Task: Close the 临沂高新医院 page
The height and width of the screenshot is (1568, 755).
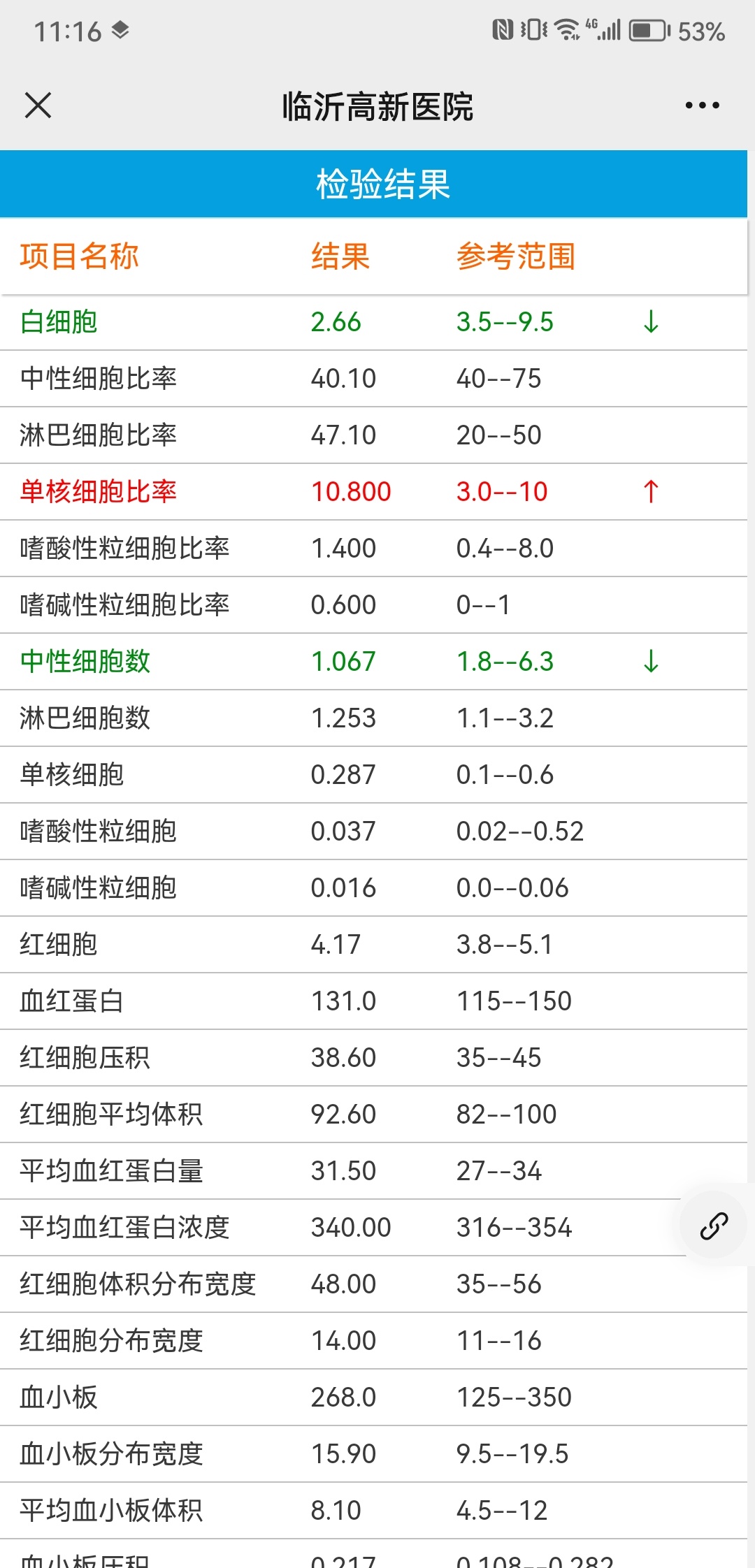Action: pyautogui.click(x=38, y=106)
